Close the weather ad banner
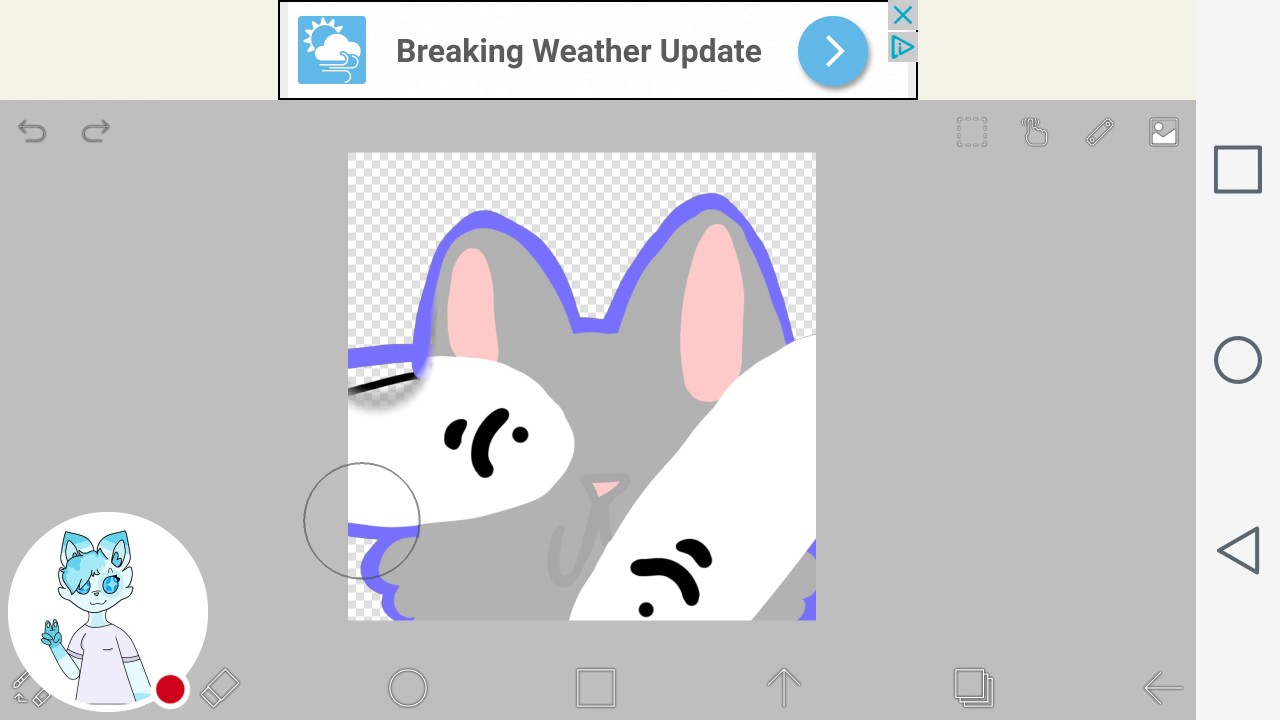The height and width of the screenshot is (720, 1280). click(x=902, y=15)
